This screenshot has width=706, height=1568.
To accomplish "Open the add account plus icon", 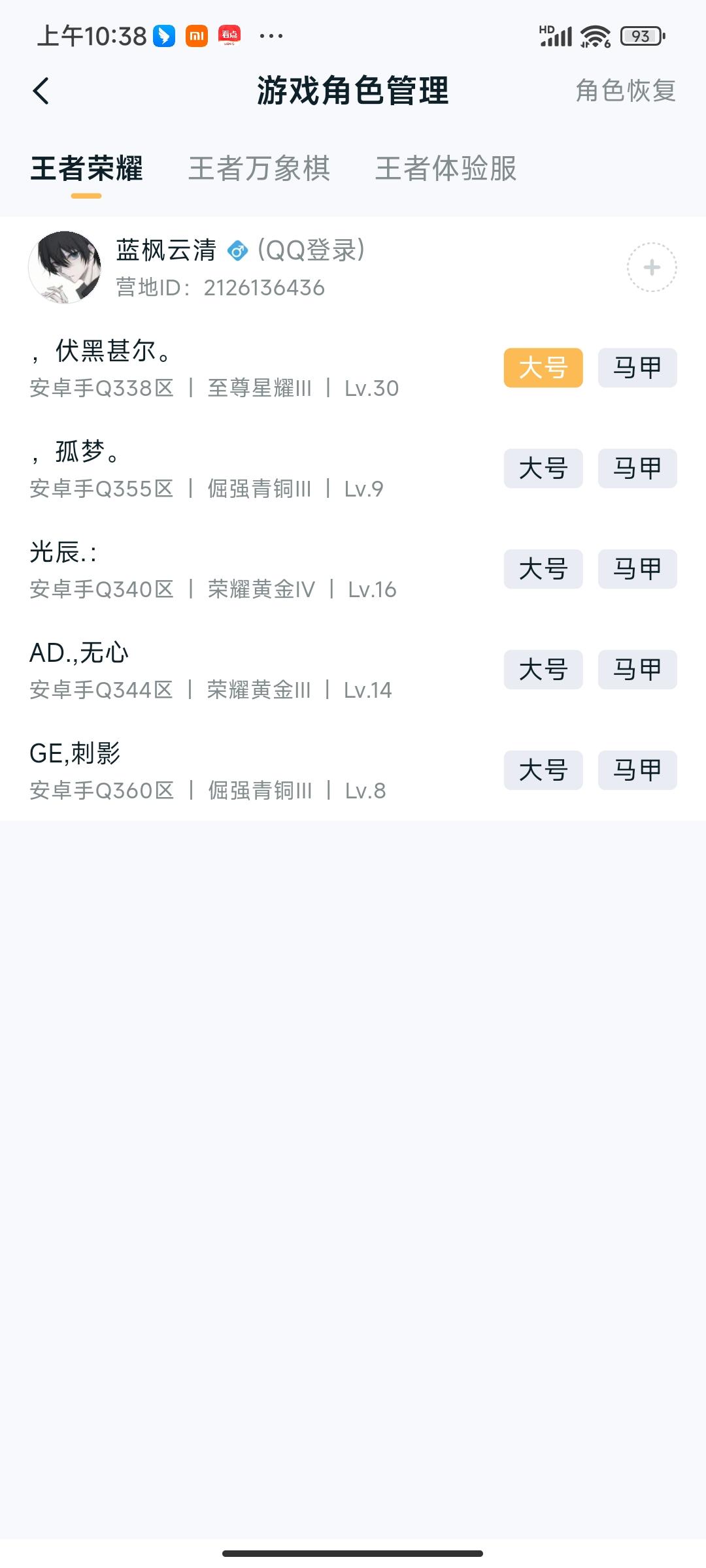I will coord(652,268).
